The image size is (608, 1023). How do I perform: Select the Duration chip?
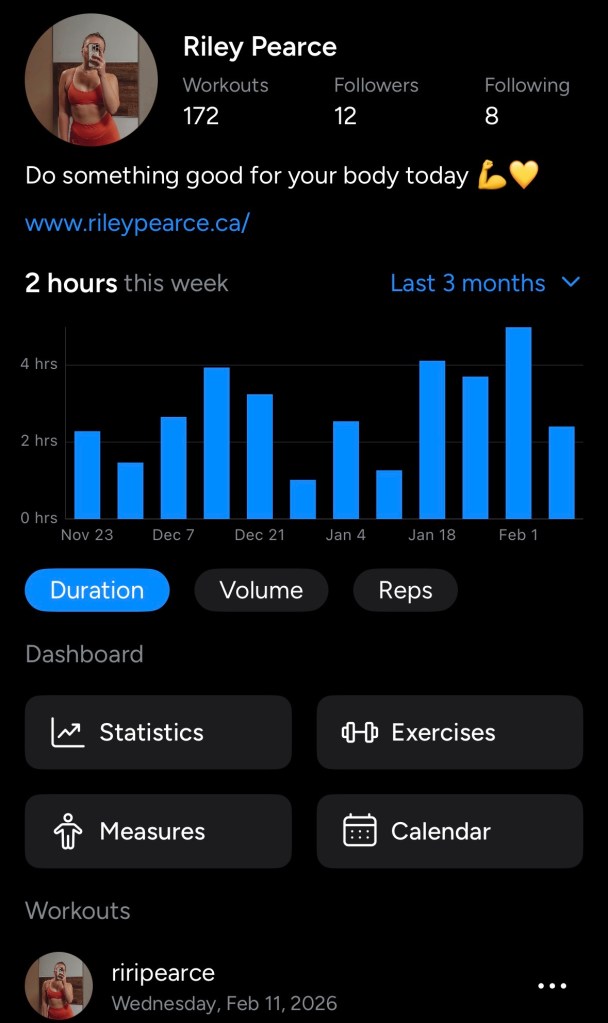pos(97,590)
